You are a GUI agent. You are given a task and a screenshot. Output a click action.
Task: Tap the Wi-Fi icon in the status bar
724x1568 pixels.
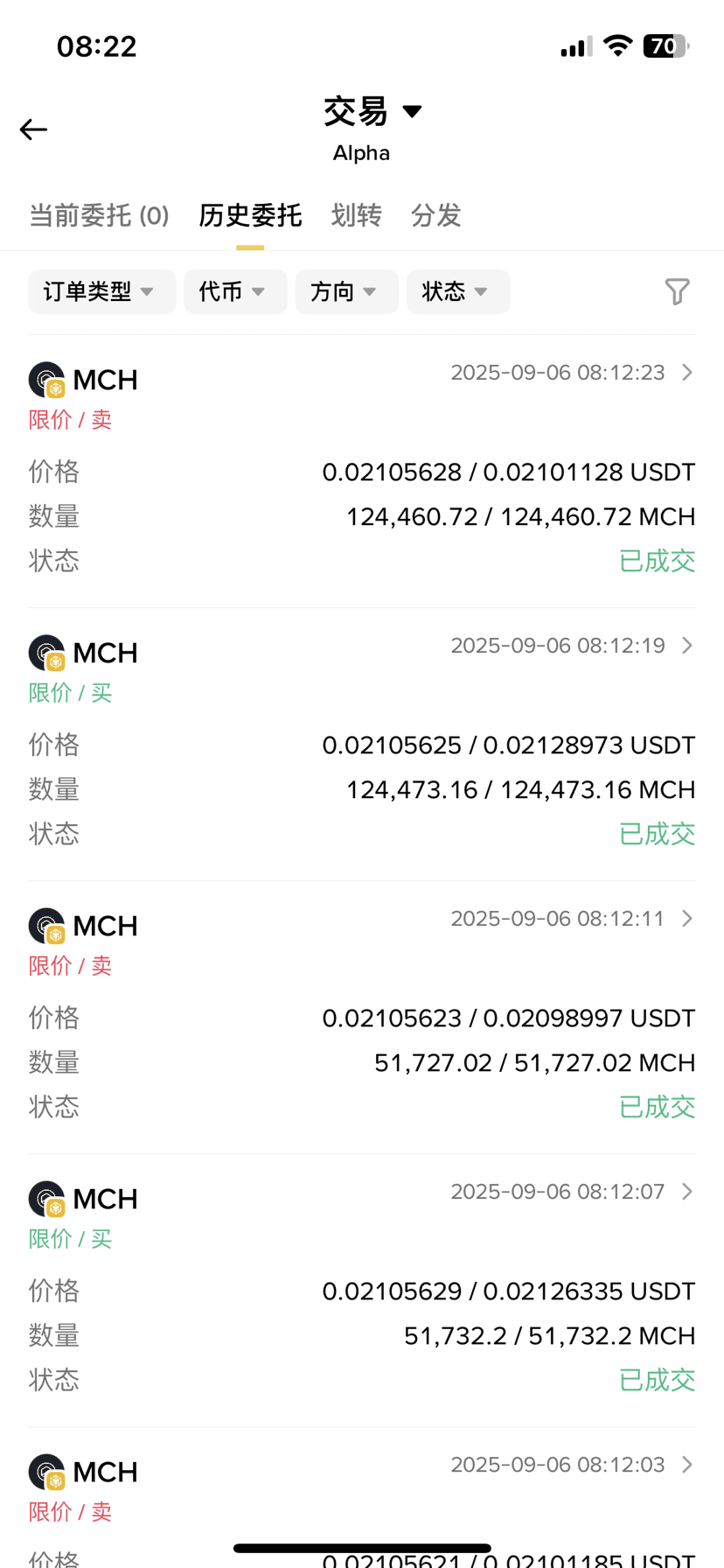(x=617, y=45)
